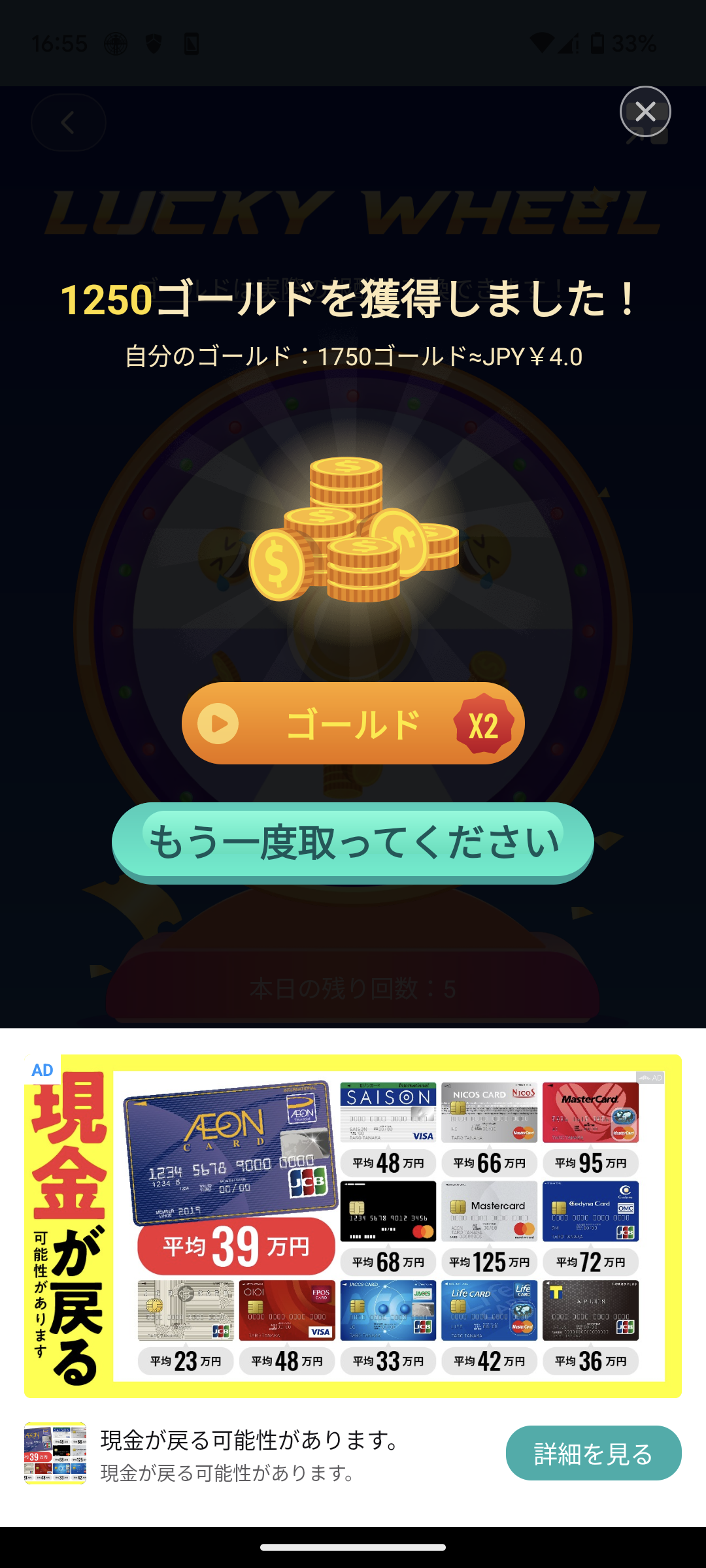Screen dimensions: 706x1568
Task: Tap the NICOS CARD image in the ad
Action: 488,1111
